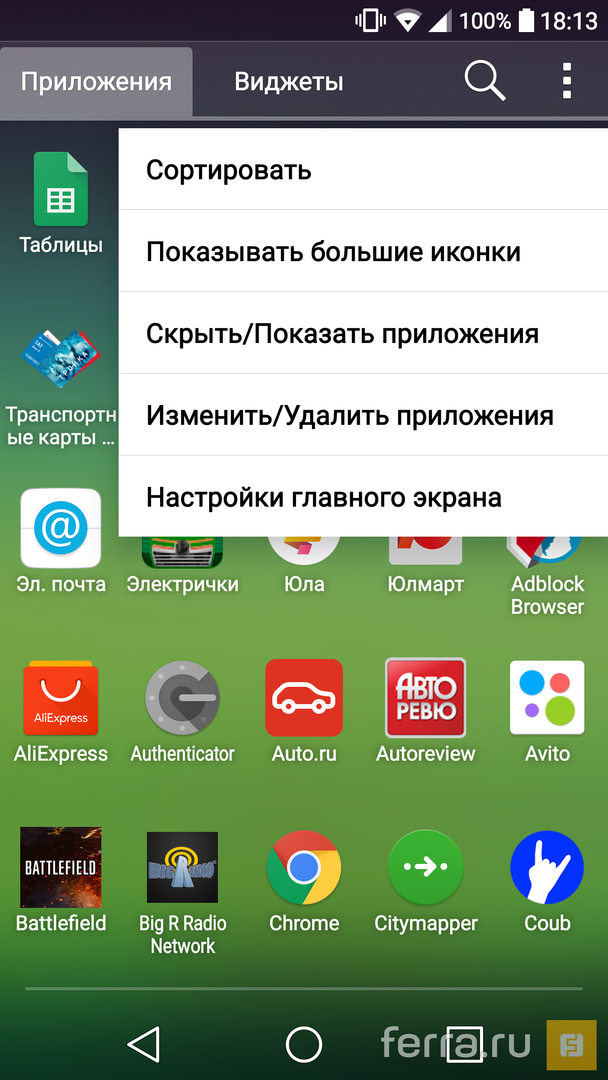Image resolution: width=608 pixels, height=1080 pixels.
Task: Choose Сортировать from the menu
Action: [363, 170]
